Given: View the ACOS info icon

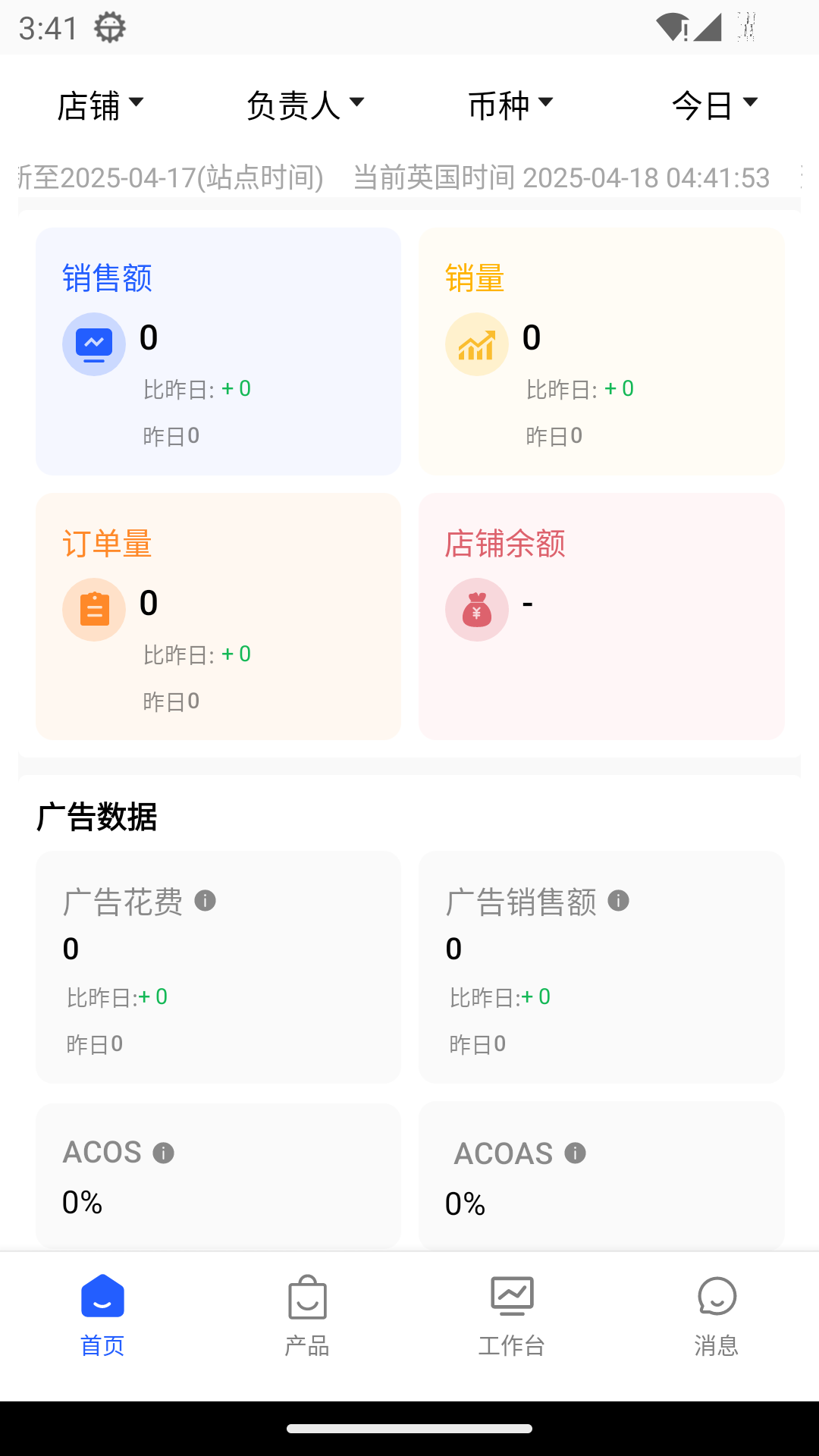Looking at the screenshot, I should [x=163, y=1153].
